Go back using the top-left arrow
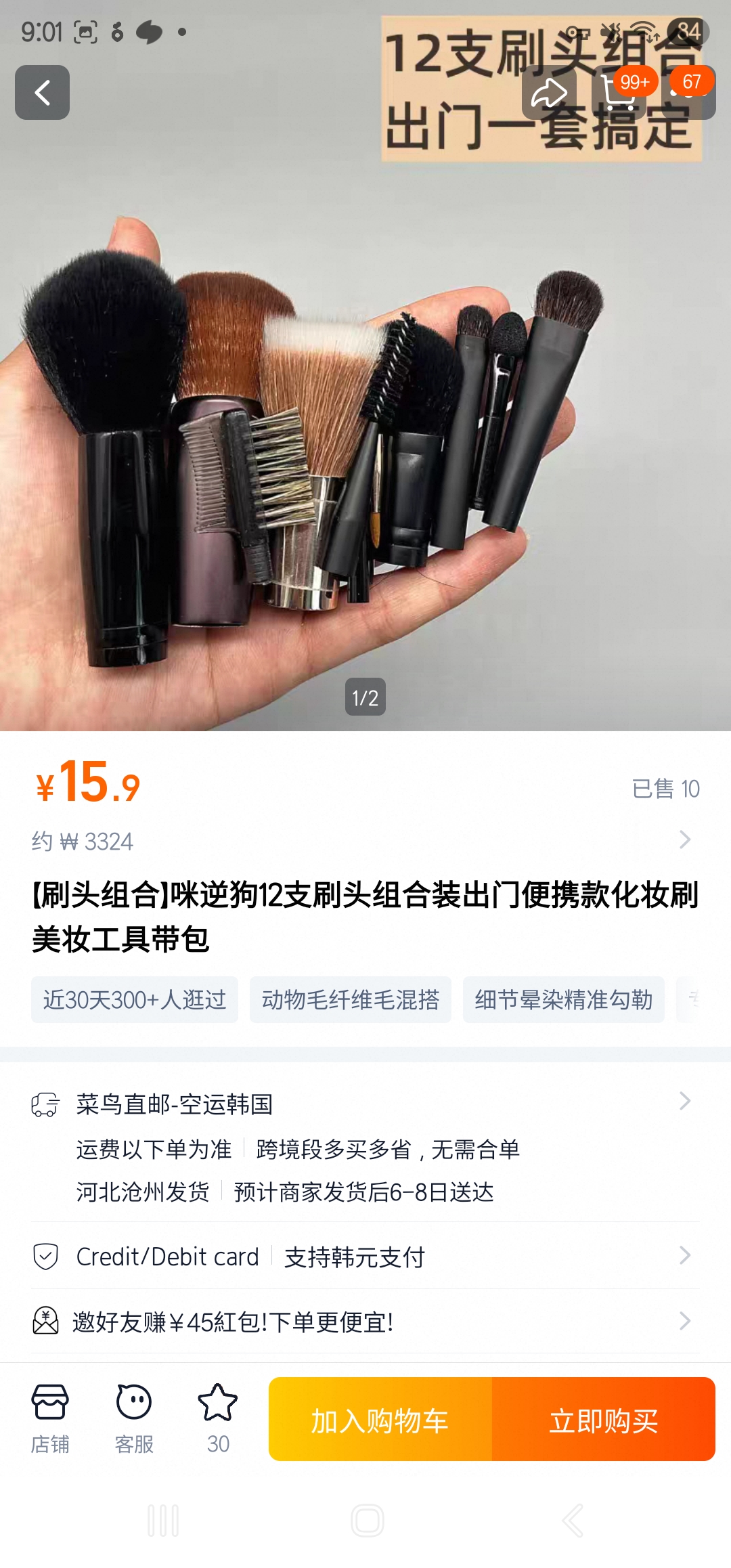This screenshot has height=1568, width=731. point(42,93)
